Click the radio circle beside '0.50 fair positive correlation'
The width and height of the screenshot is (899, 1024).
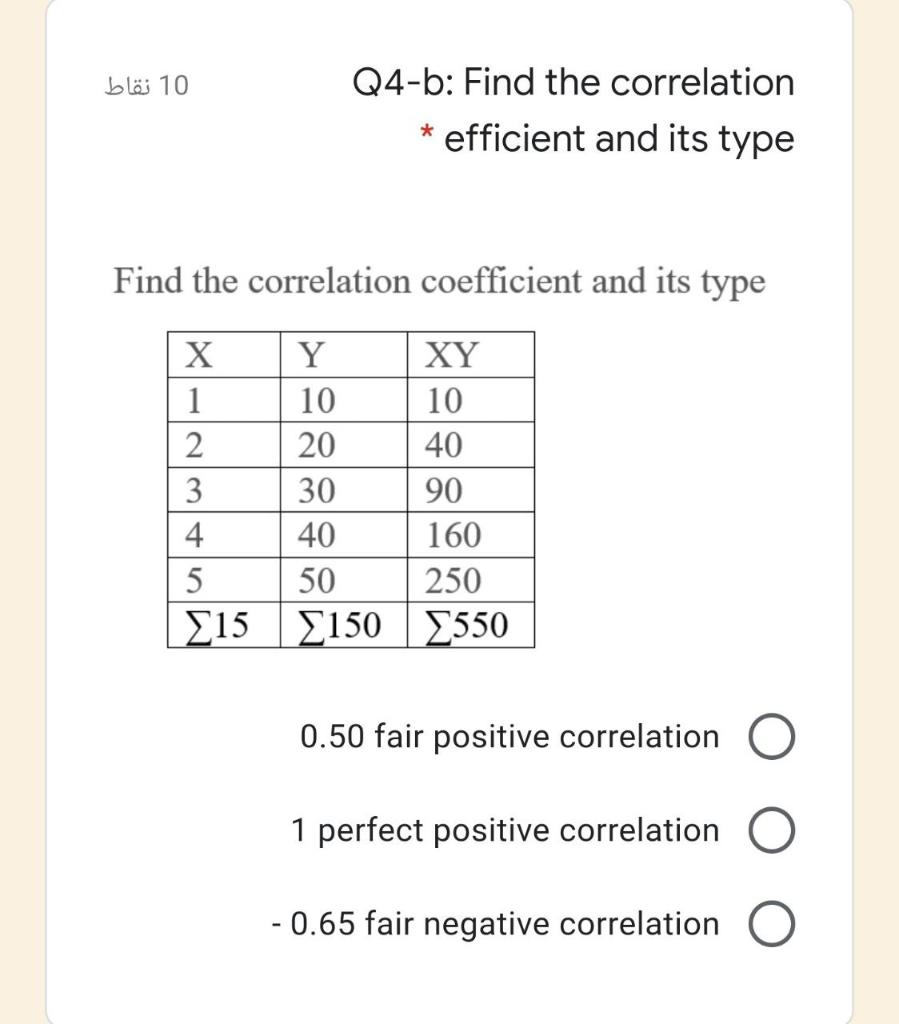[771, 737]
